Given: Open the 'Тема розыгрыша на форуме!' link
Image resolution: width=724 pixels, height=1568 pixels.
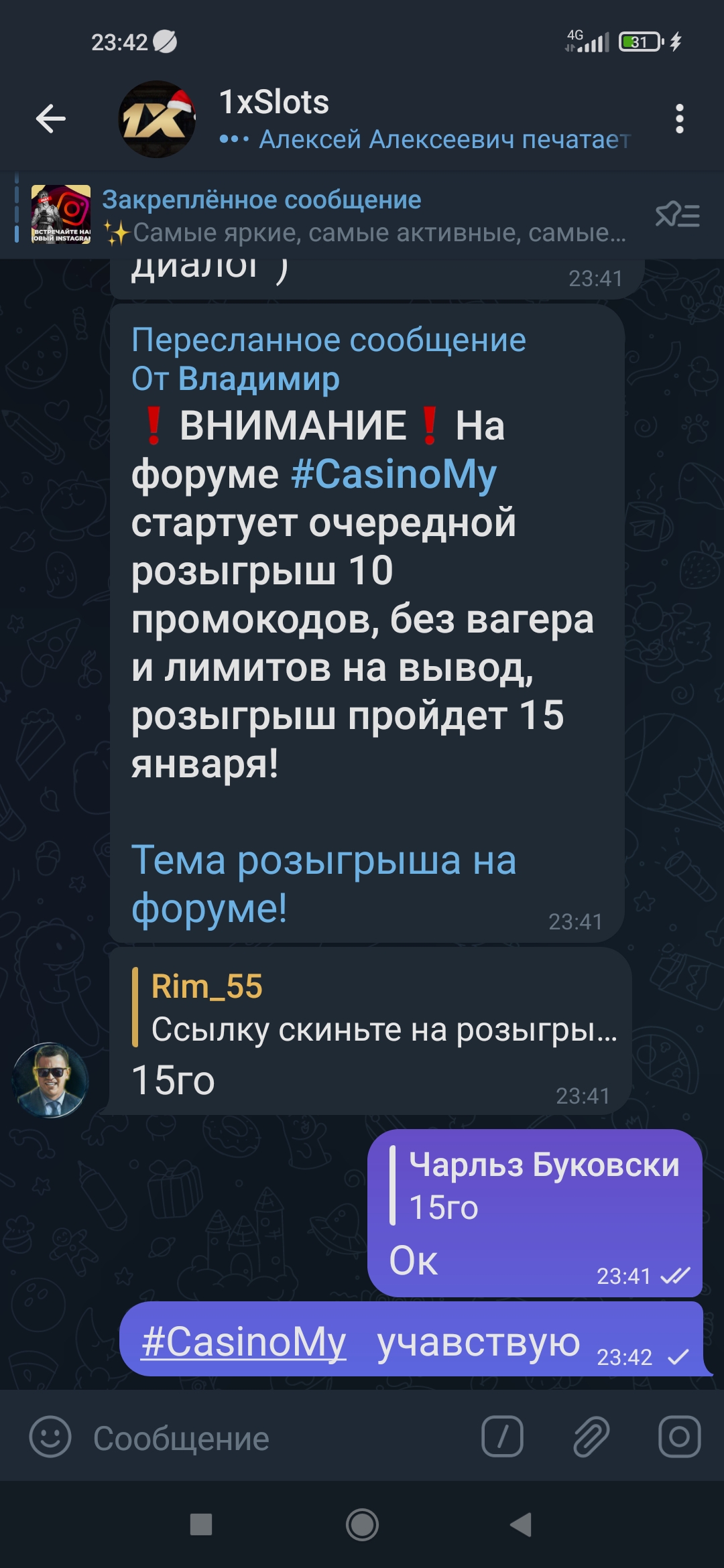Looking at the screenshot, I should tap(324, 884).
